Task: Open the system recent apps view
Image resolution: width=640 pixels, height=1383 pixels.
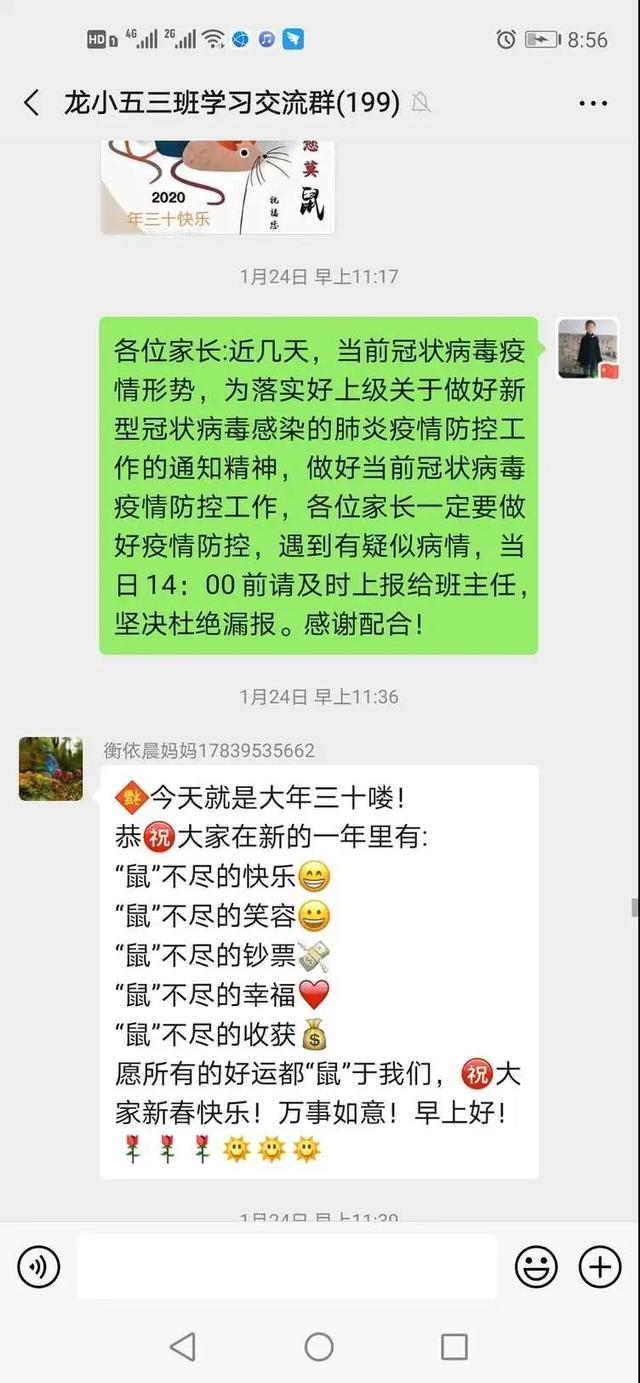Action: click(454, 1346)
